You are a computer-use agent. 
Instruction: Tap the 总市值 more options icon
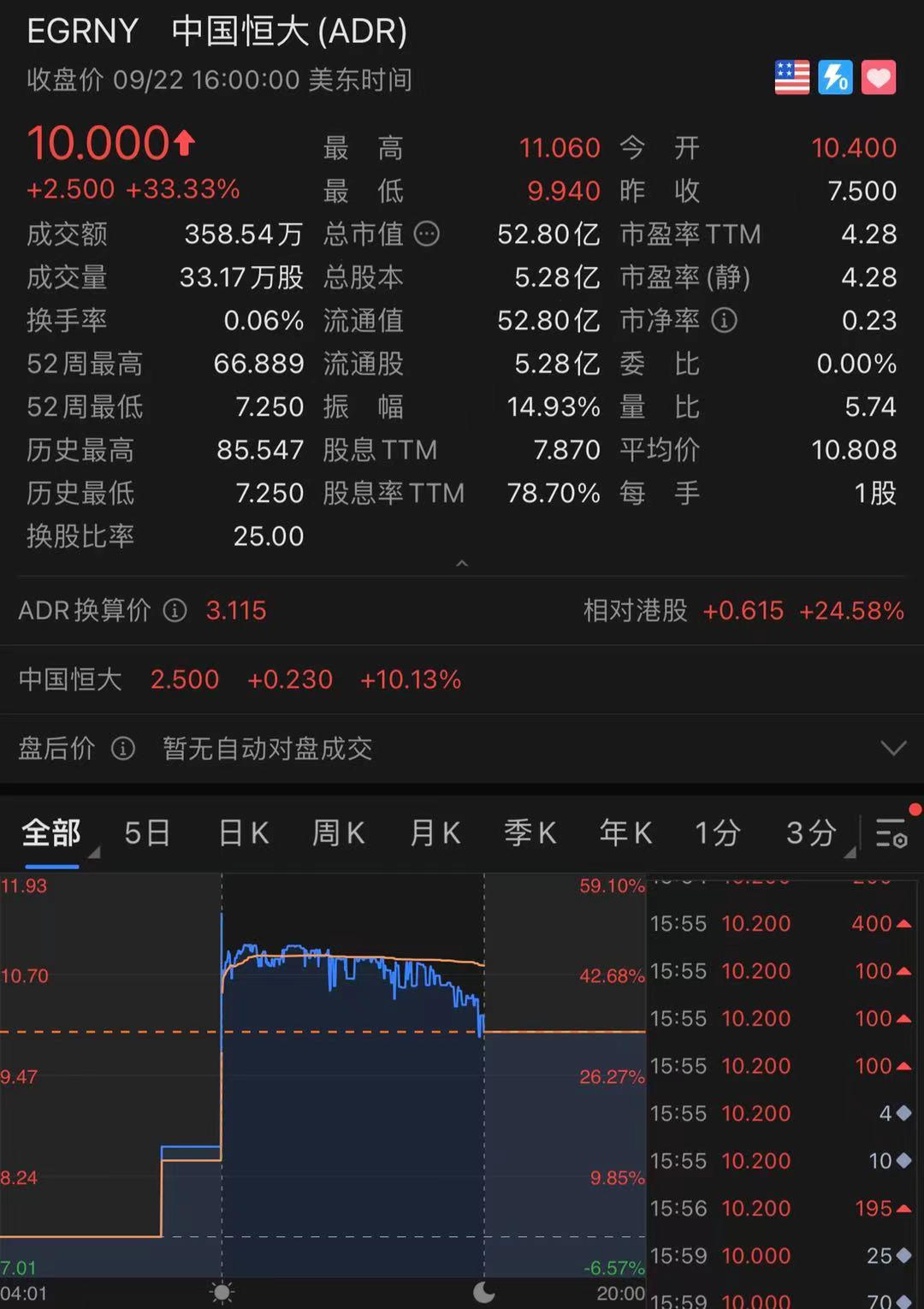[x=427, y=234]
